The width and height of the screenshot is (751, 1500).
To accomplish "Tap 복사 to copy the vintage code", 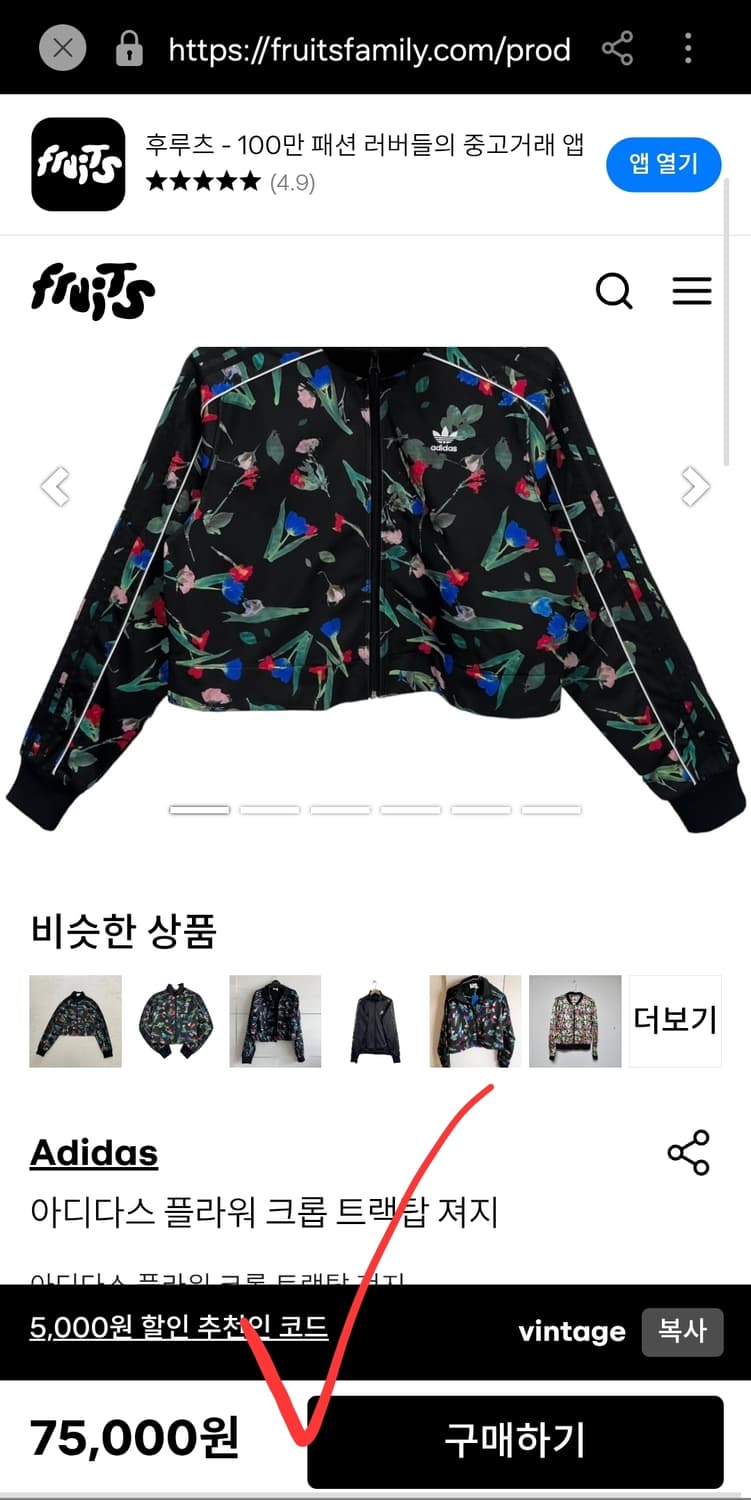I will 683,1331.
